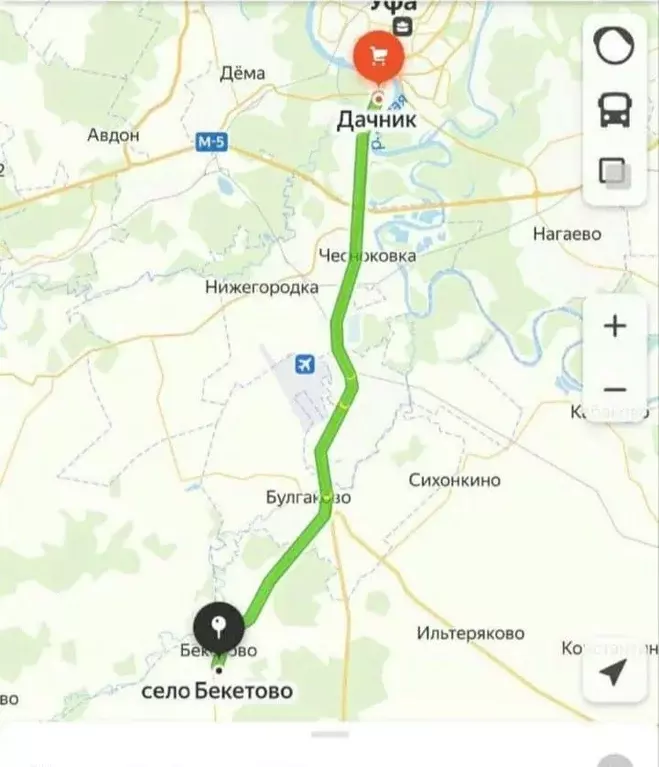Show public transport with the bus icon

coord(614,109)
